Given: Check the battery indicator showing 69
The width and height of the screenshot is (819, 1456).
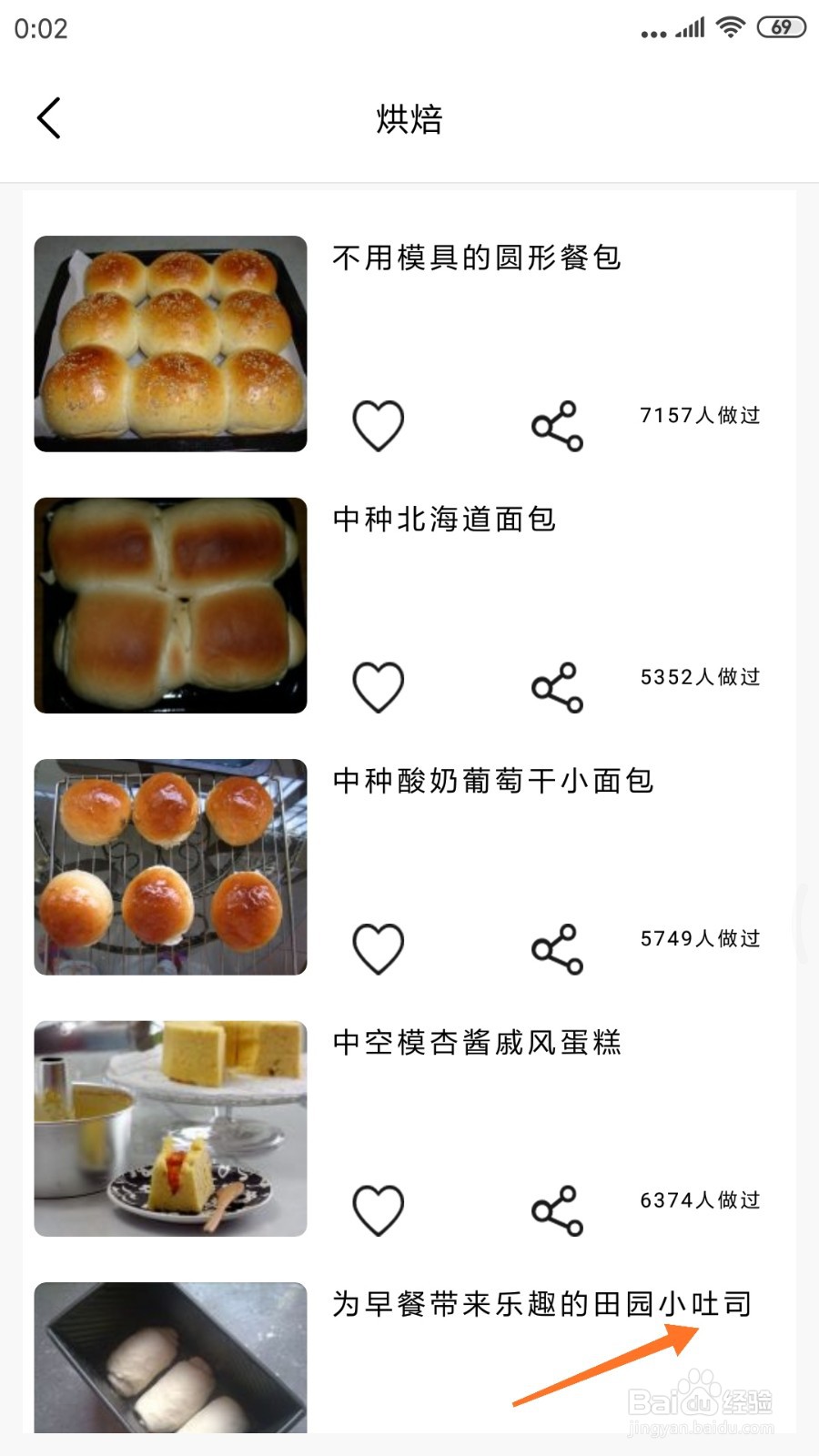Looking at the screenshot, I should [x=781, y=27].
